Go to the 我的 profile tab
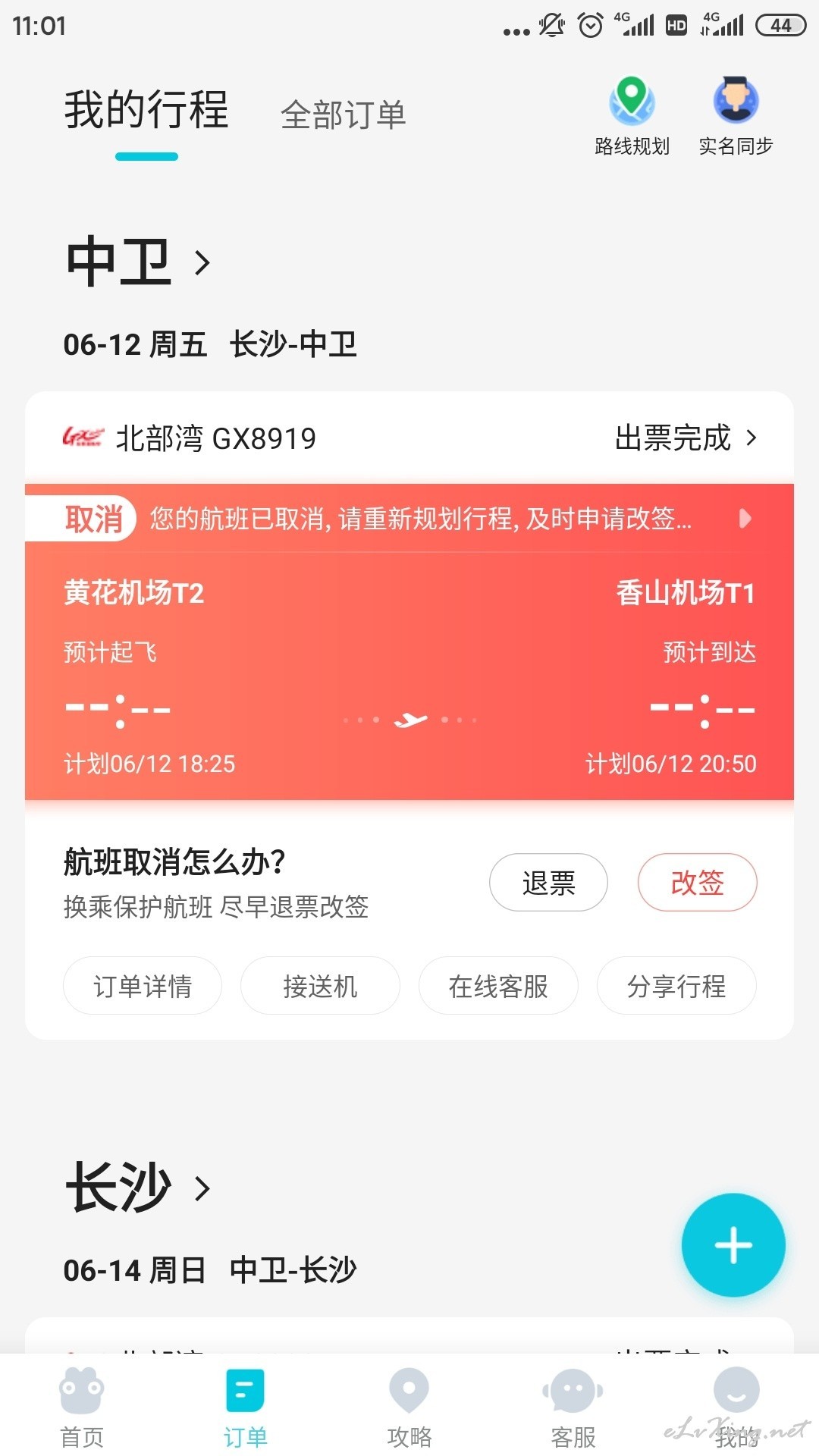Image resolution: width=819 pixels, height=1456 pixels. (x=737, y=1407)
